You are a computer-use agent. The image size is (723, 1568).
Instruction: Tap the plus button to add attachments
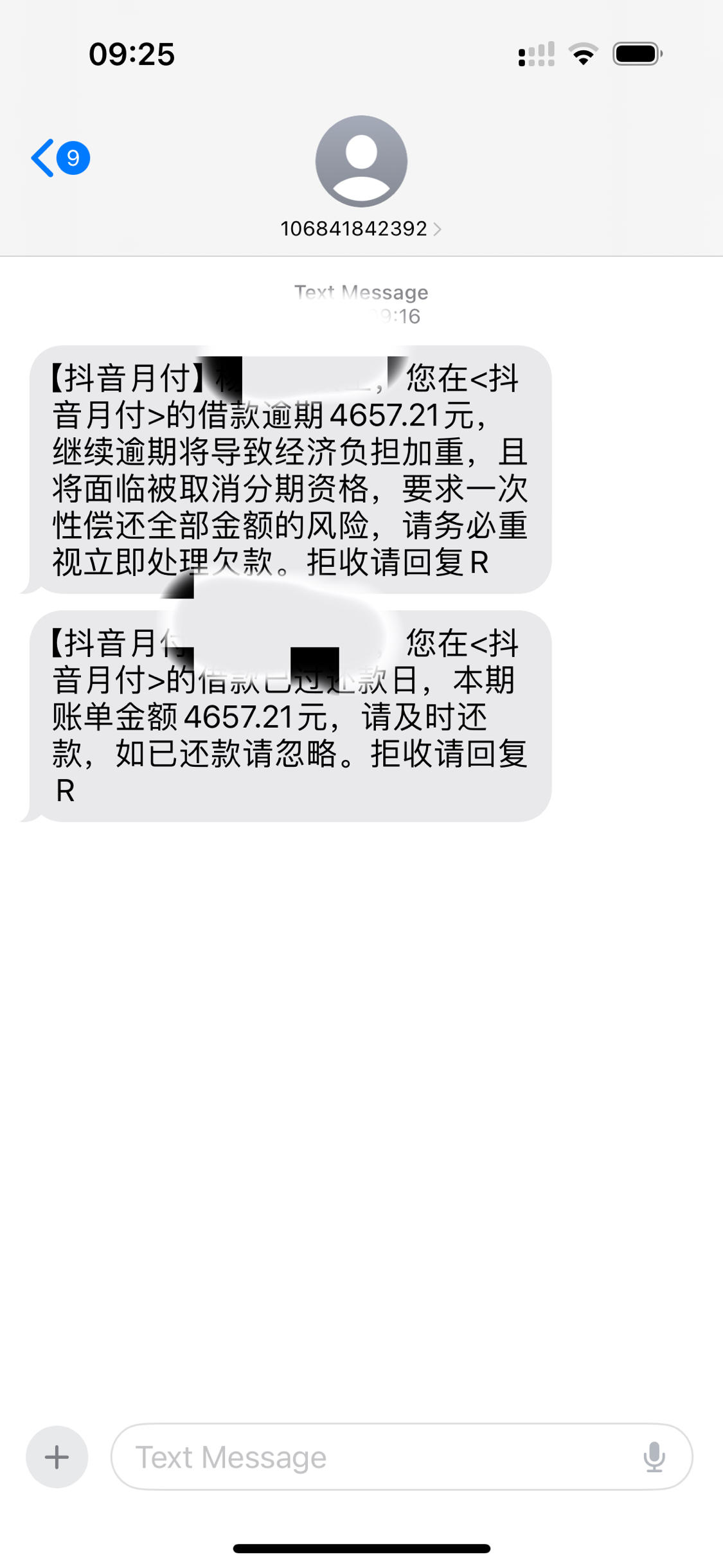(x=57, y=1457)
